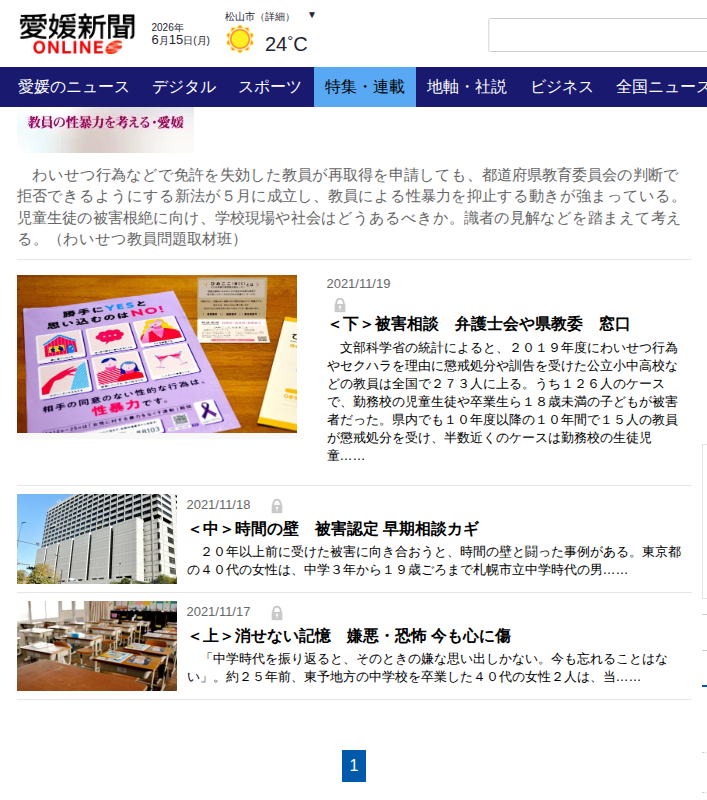Viewport: 707px width, 800px height.
Task: Go to the 愛媛新聞 ONLINE home page
Action: pyautogui.click(x=77, y=34)
